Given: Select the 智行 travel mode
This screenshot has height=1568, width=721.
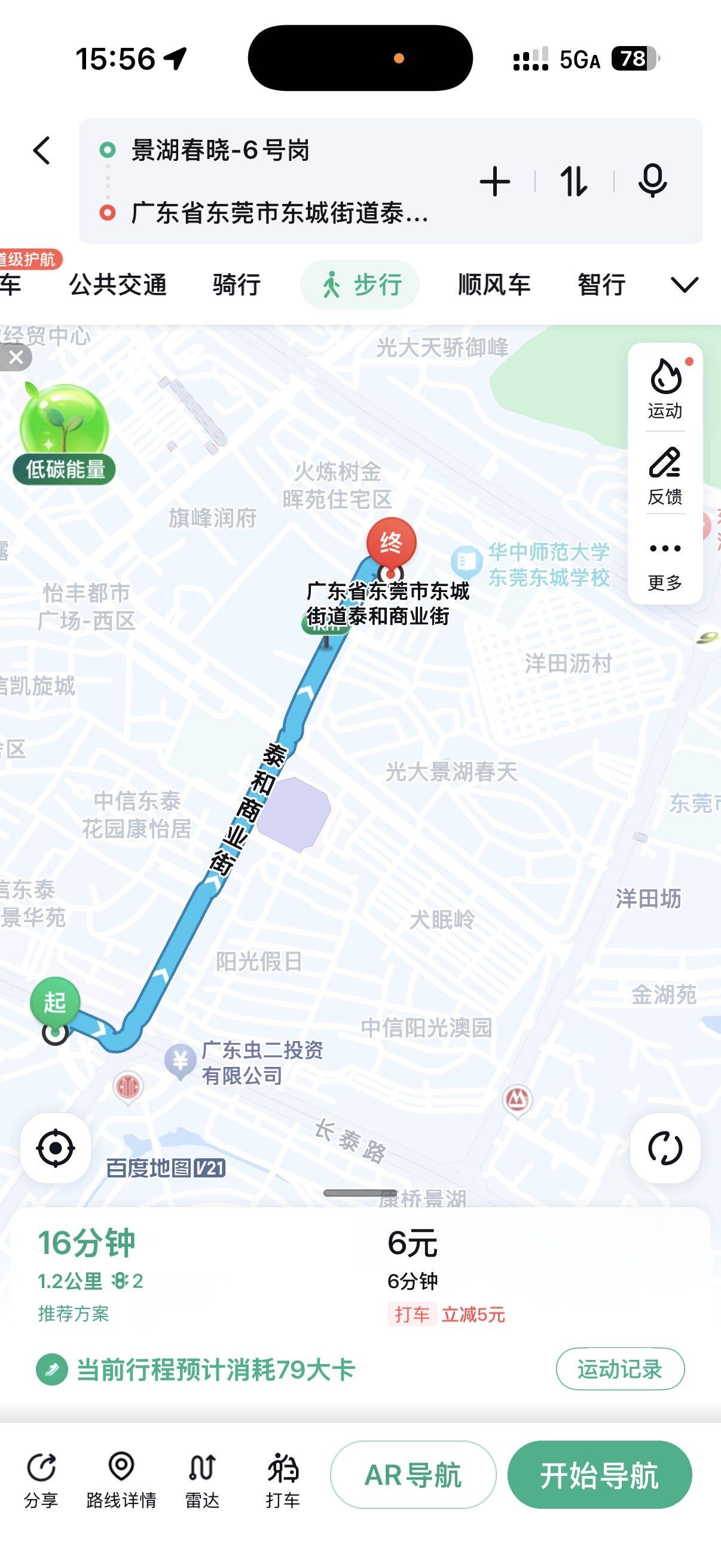Looking at the screenshot, I should click(601, 285).
